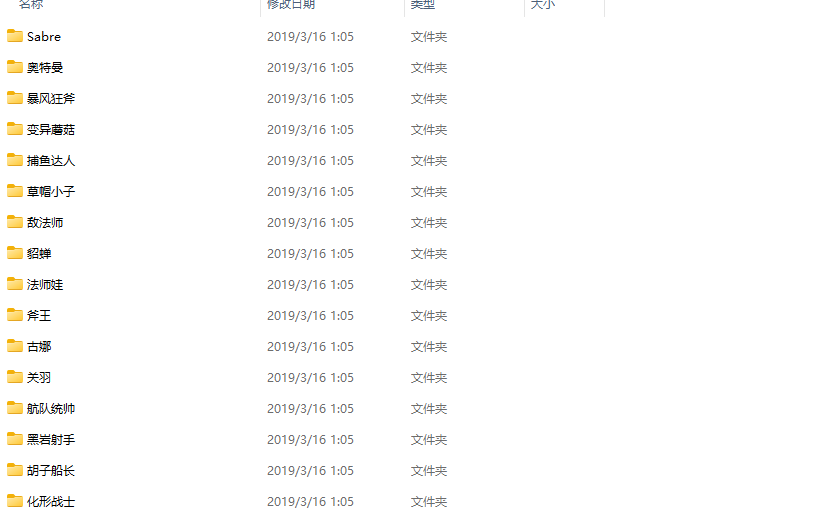
Task: Open the 变异蘑菇 folder
Action: (50, 130)
